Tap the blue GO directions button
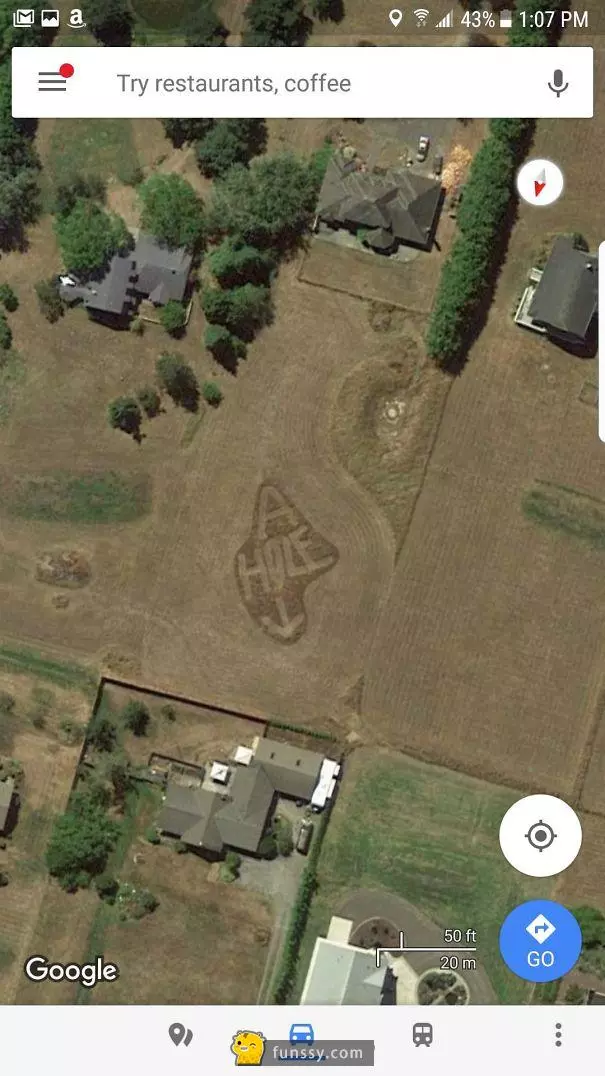 coord(540,941)
